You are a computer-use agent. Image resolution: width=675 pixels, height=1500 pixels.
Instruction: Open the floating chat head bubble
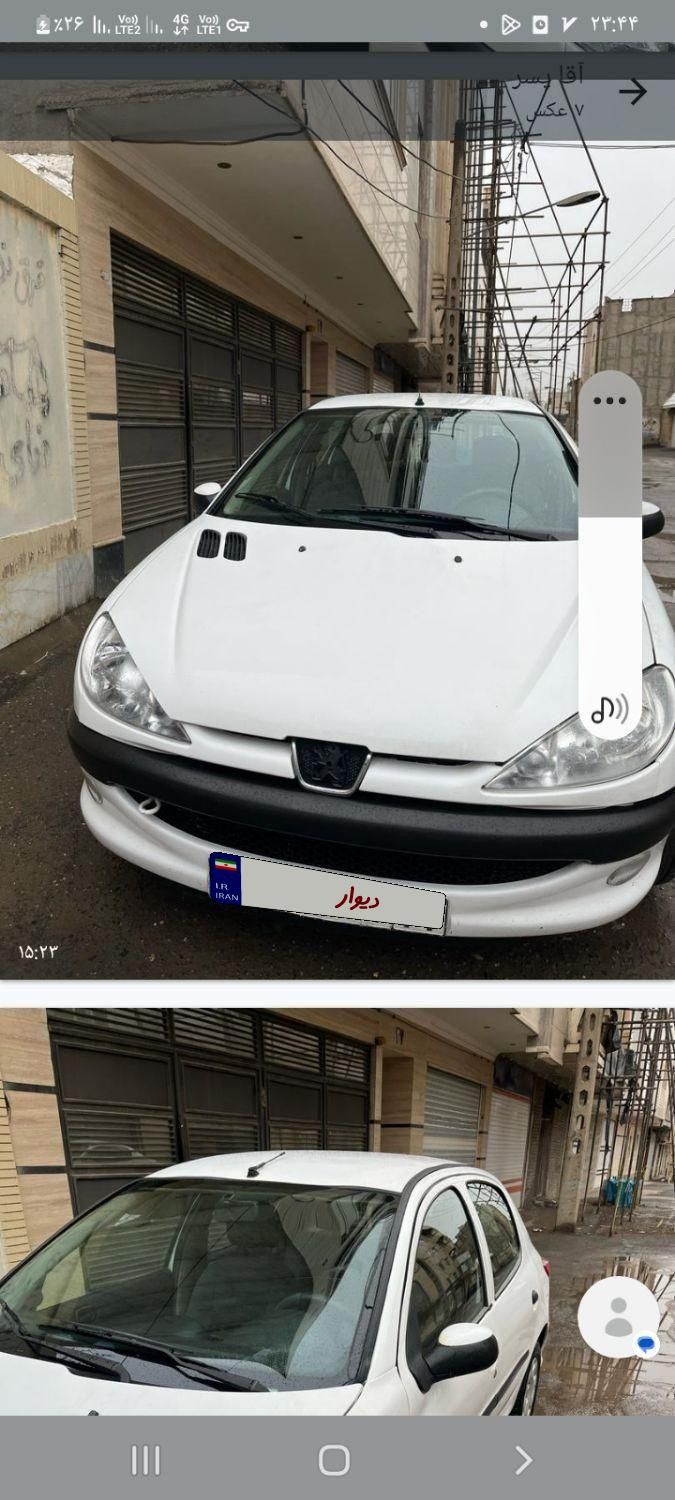coord(619,1317)
